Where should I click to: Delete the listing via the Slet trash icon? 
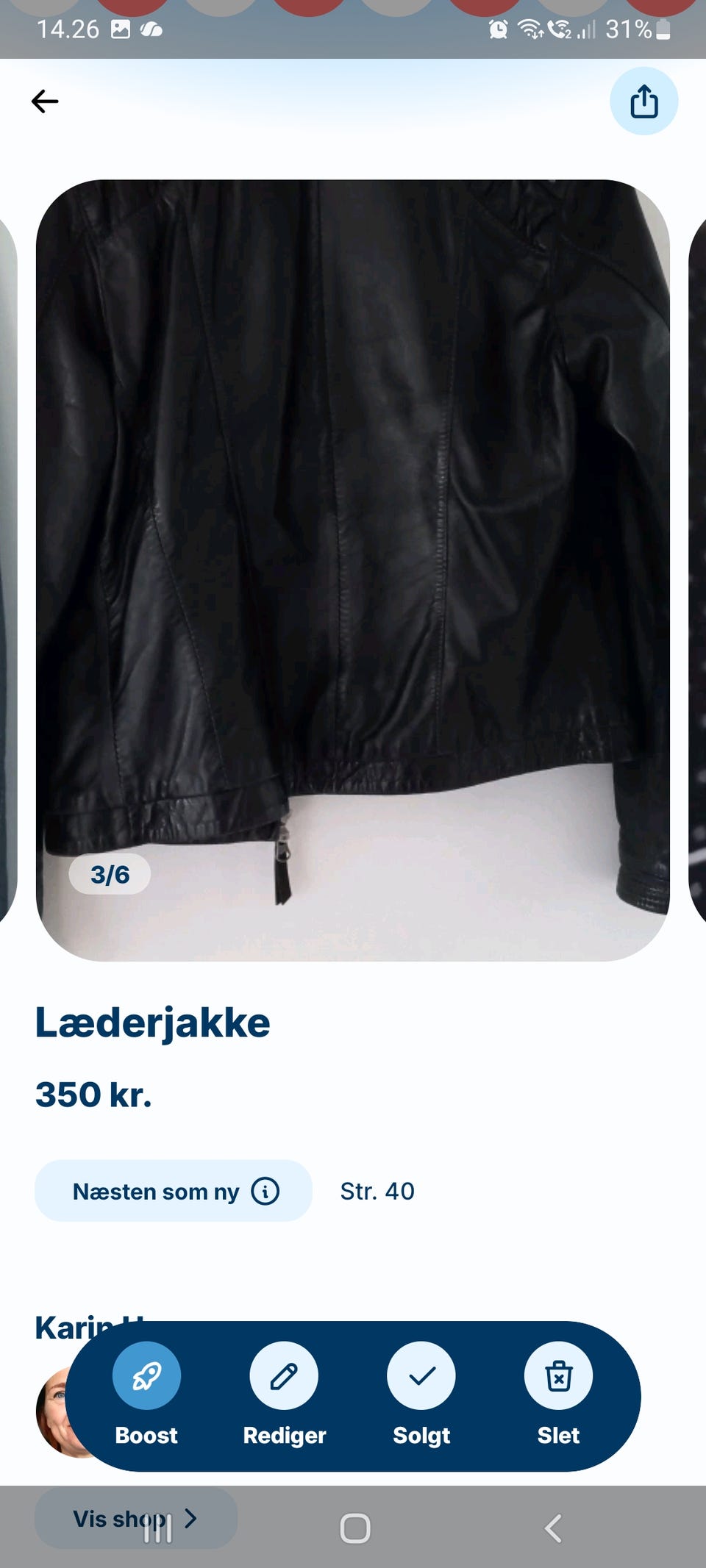[558, 1375]
